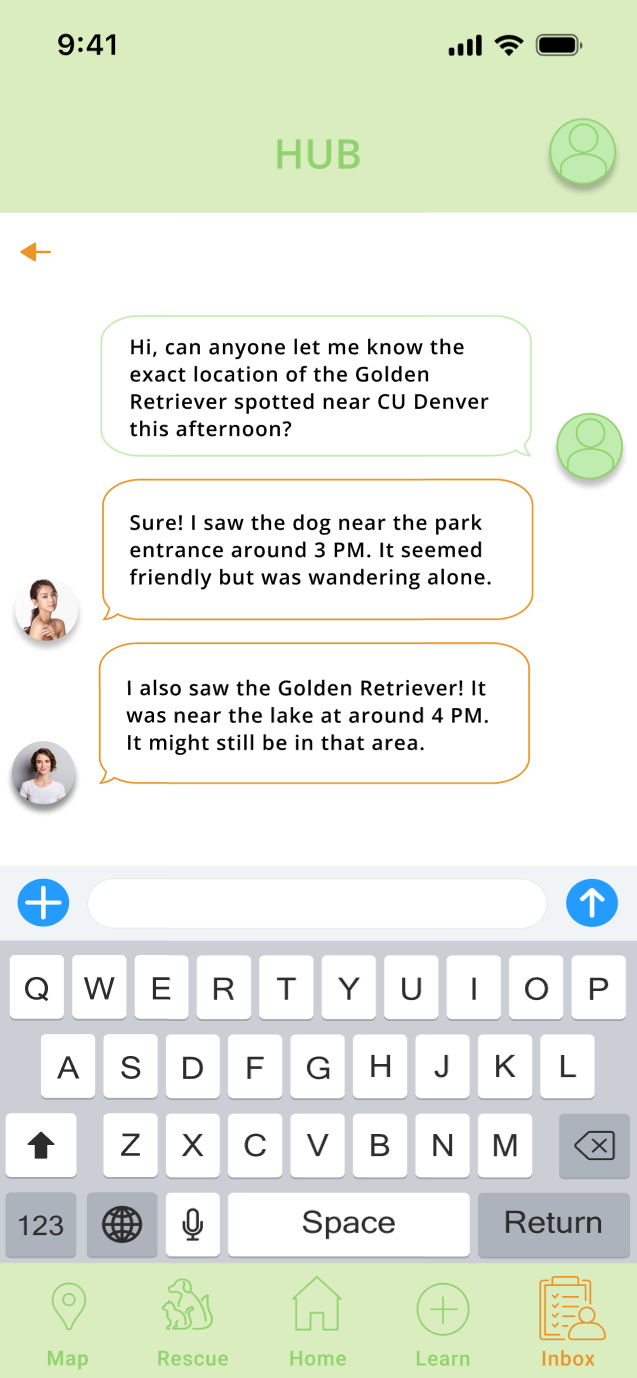View profile of the park entrance replier
The width and height of the screenshot is (637, 1378).
click(x=47, y=609)
